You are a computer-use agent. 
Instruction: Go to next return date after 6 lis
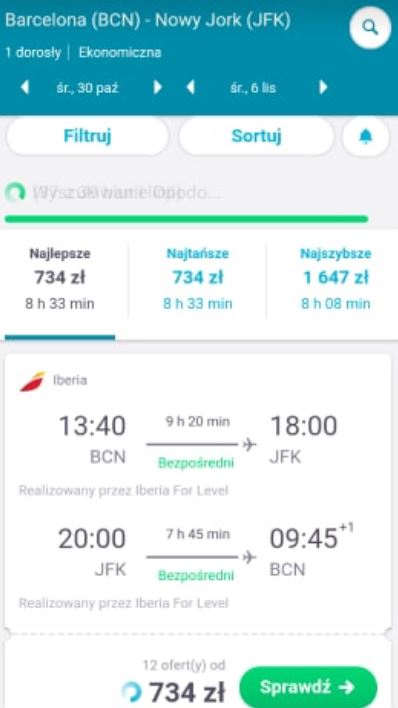tap(323, 87)
